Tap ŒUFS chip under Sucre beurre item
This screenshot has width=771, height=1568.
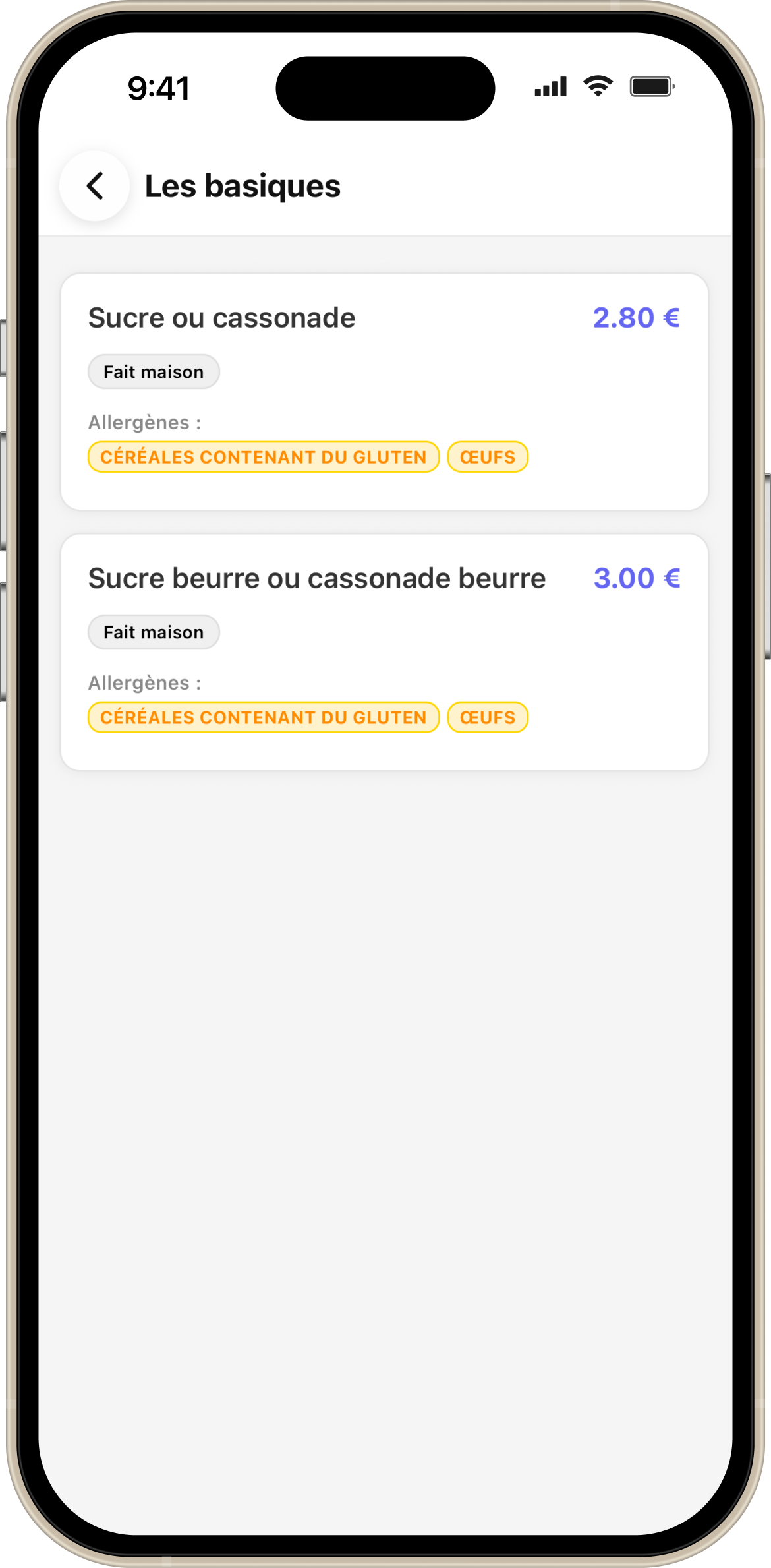[x=487, y=717]
